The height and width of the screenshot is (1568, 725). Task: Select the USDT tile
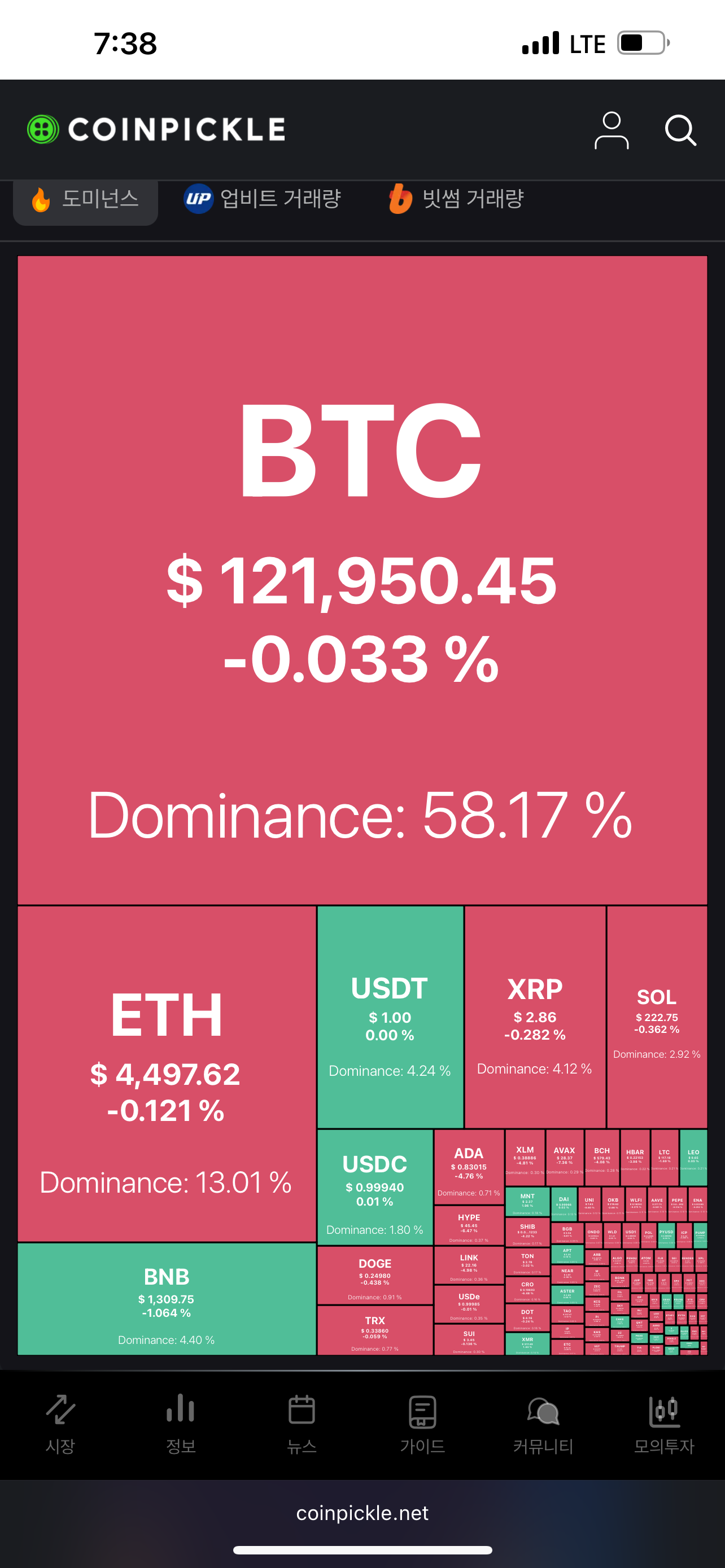(390, 1017)
